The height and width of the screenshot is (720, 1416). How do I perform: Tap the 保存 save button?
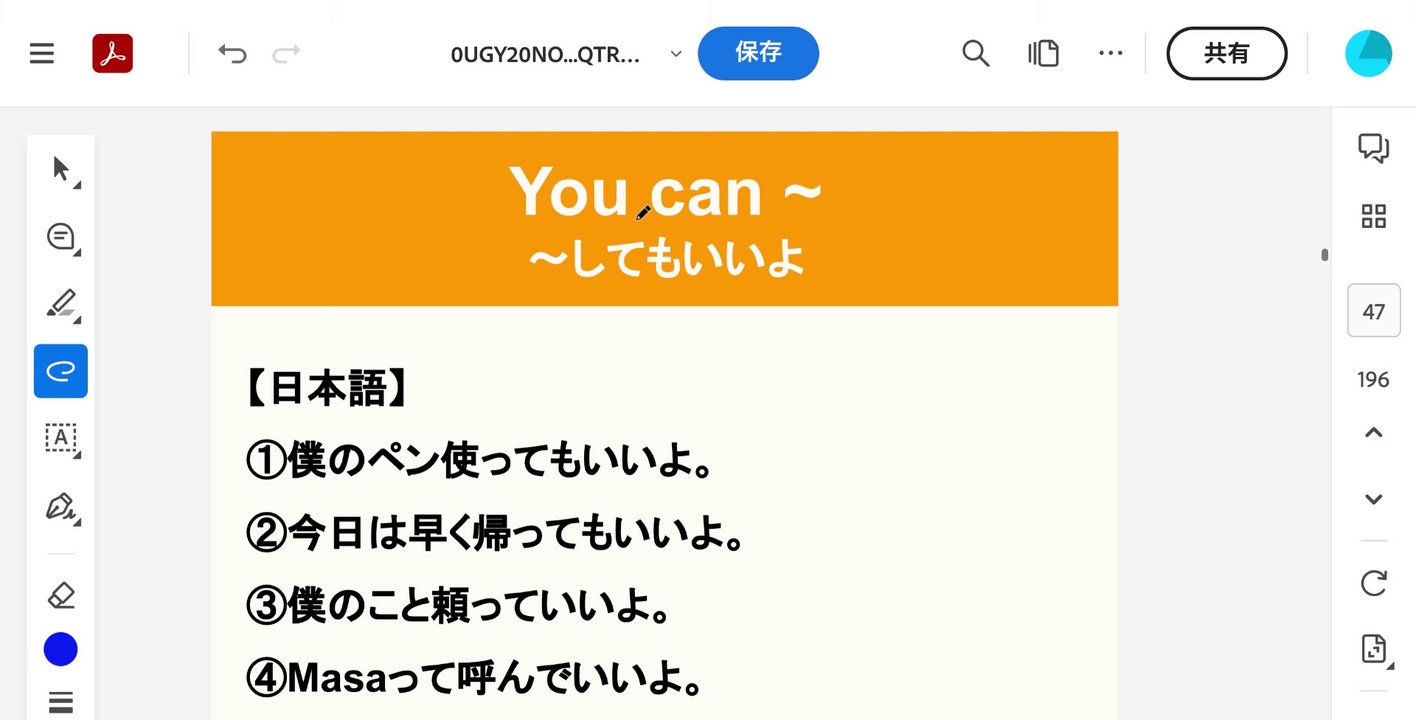[758, 53]
